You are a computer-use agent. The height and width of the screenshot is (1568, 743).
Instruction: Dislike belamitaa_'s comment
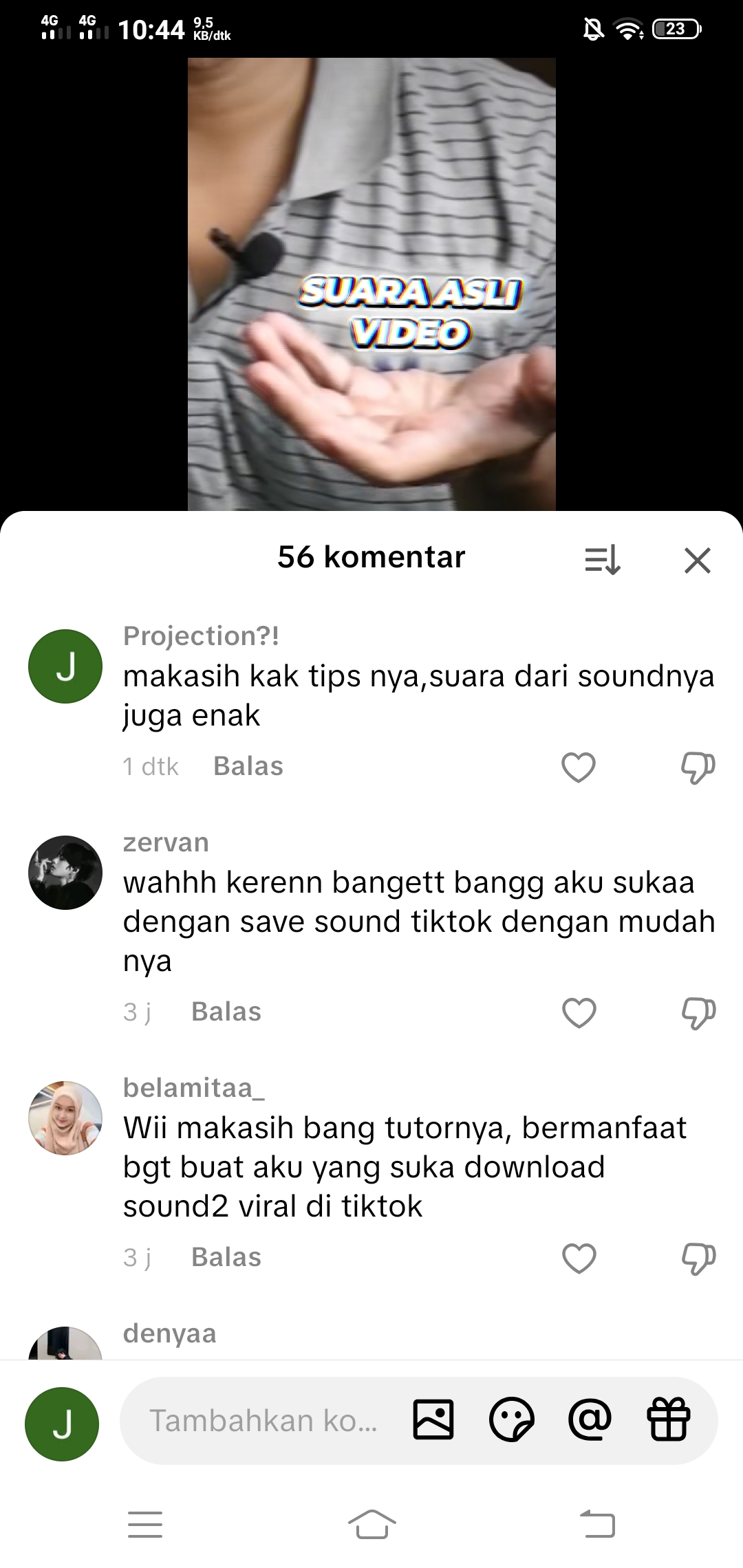[698, 1258]
